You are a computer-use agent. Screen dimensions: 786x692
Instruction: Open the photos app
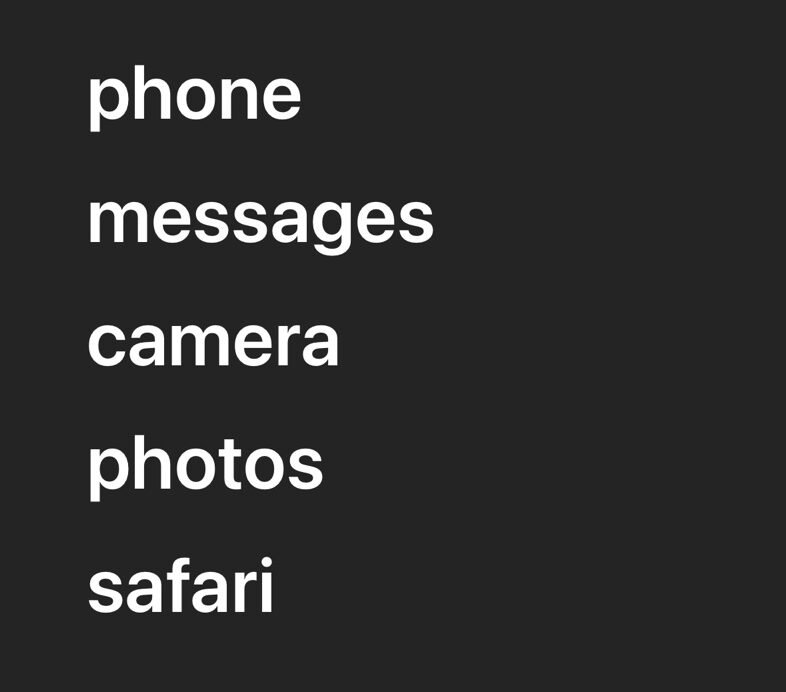206,468
